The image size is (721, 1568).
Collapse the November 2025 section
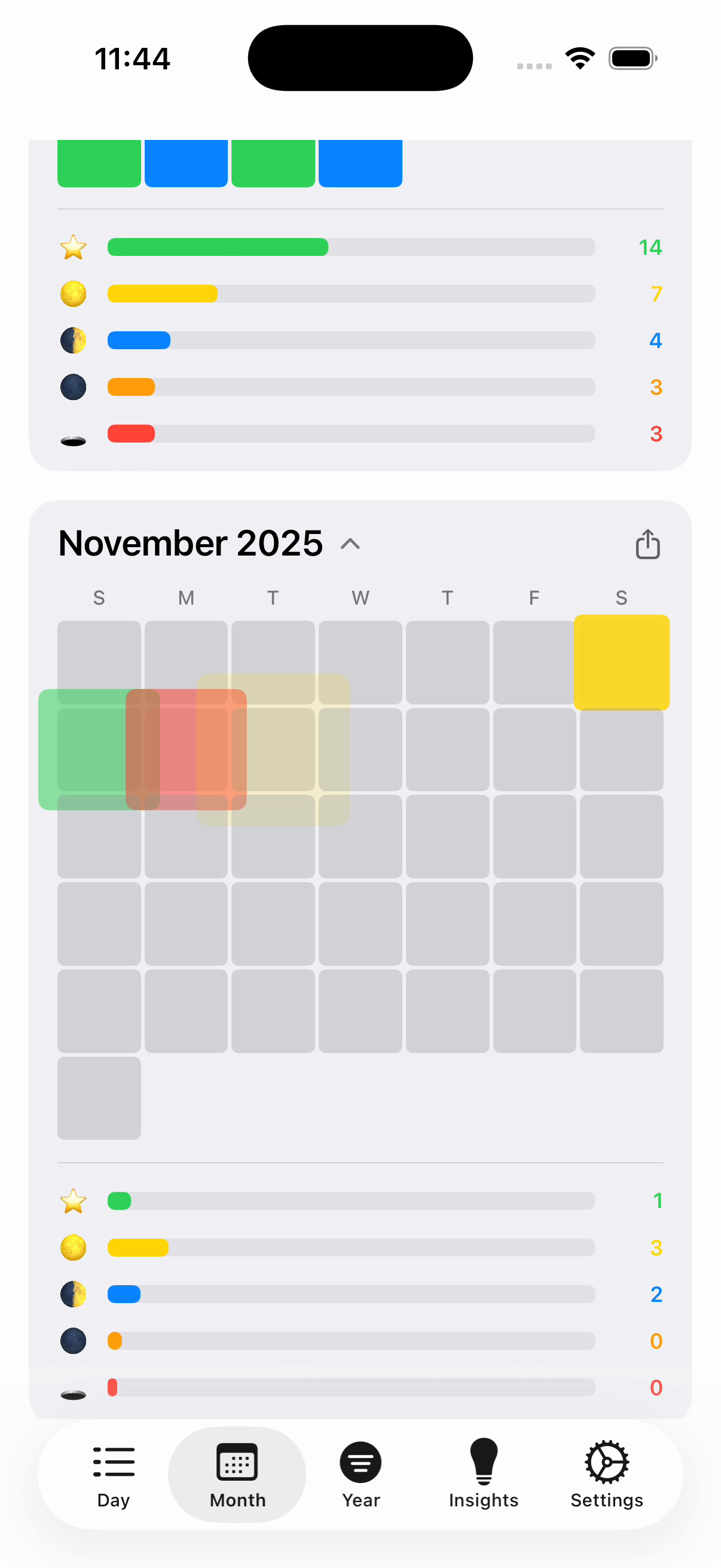(x=350, y=544)
